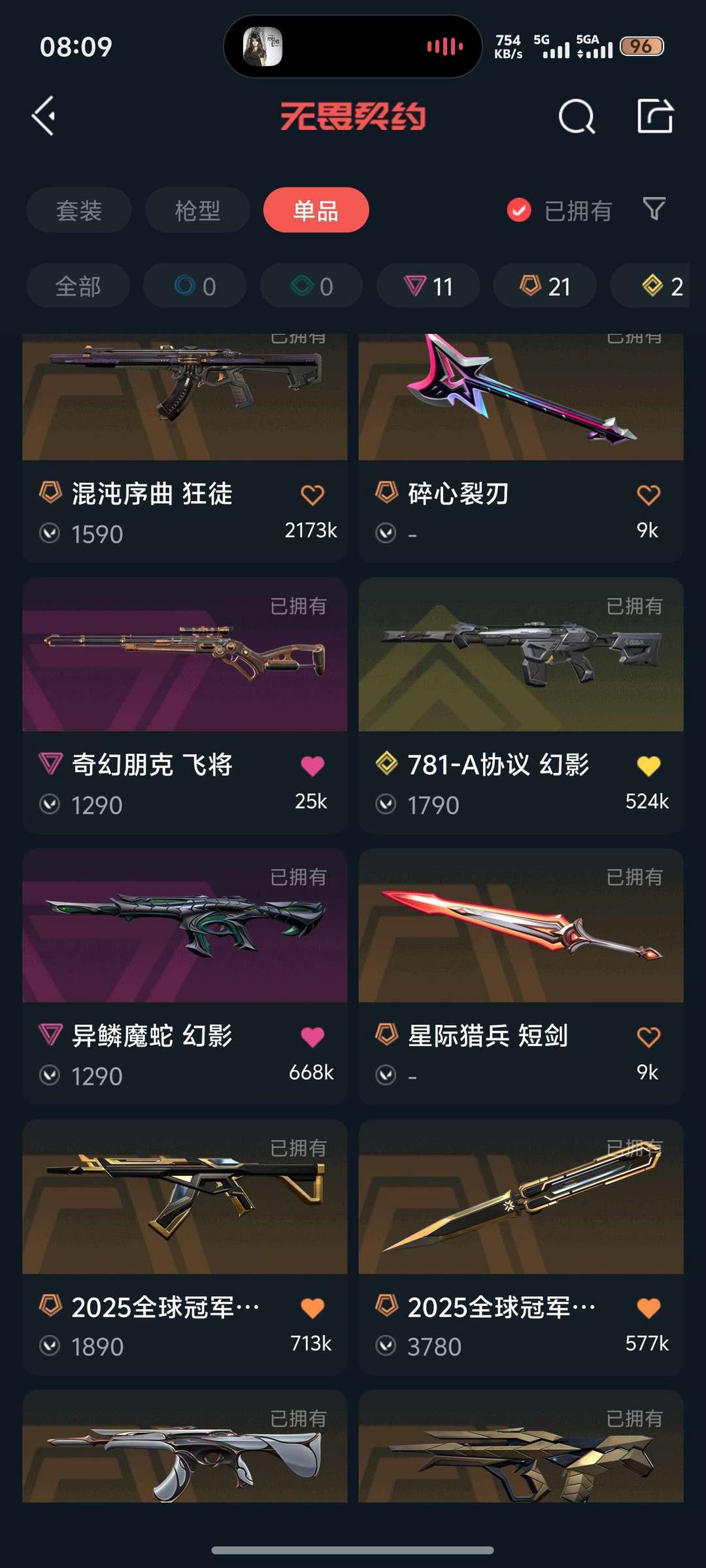Go back using the top-left arrow
This screenshot has width=706, height=1568.
click(x=44, y=116)
